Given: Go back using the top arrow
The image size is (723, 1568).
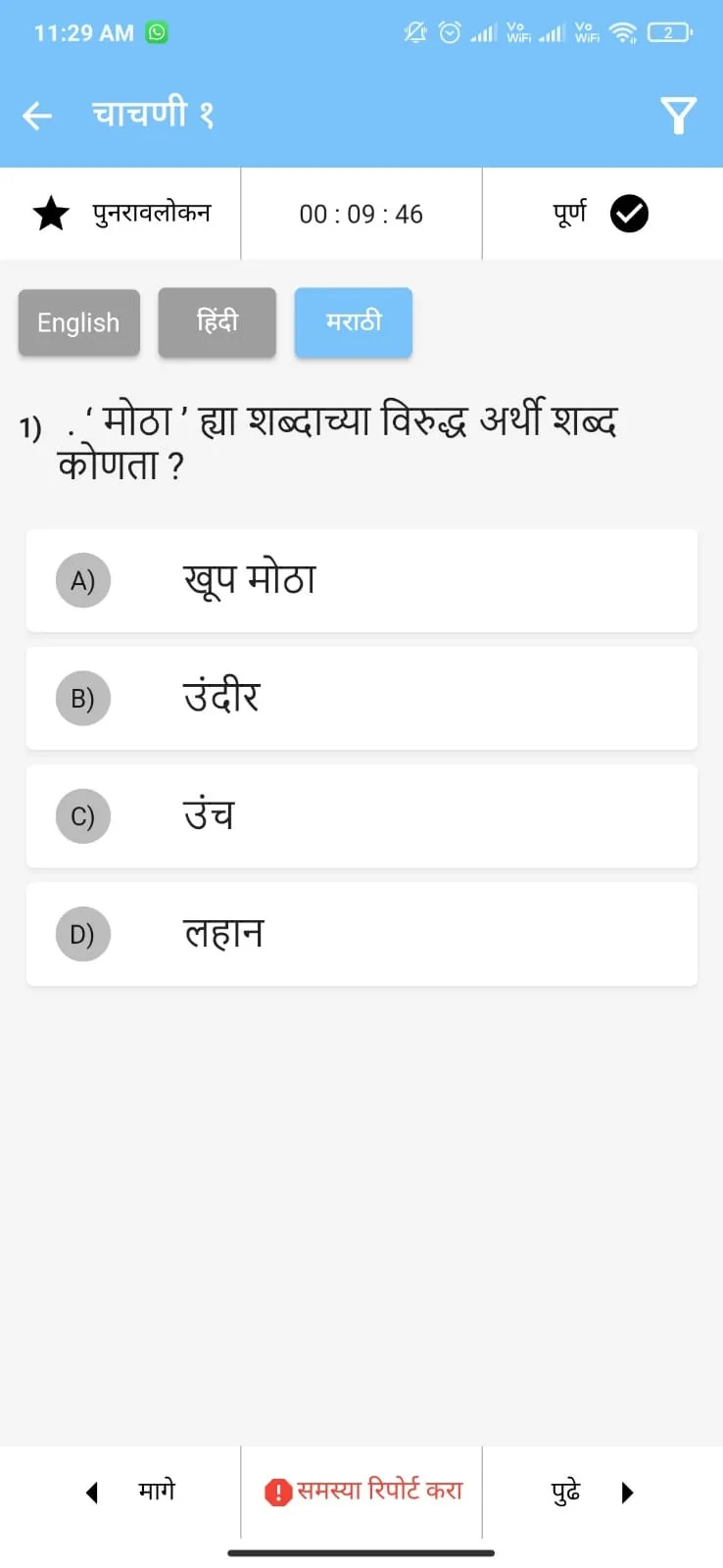Looking at the screenshot, I should pyautogui.click(x=37, y=116).
